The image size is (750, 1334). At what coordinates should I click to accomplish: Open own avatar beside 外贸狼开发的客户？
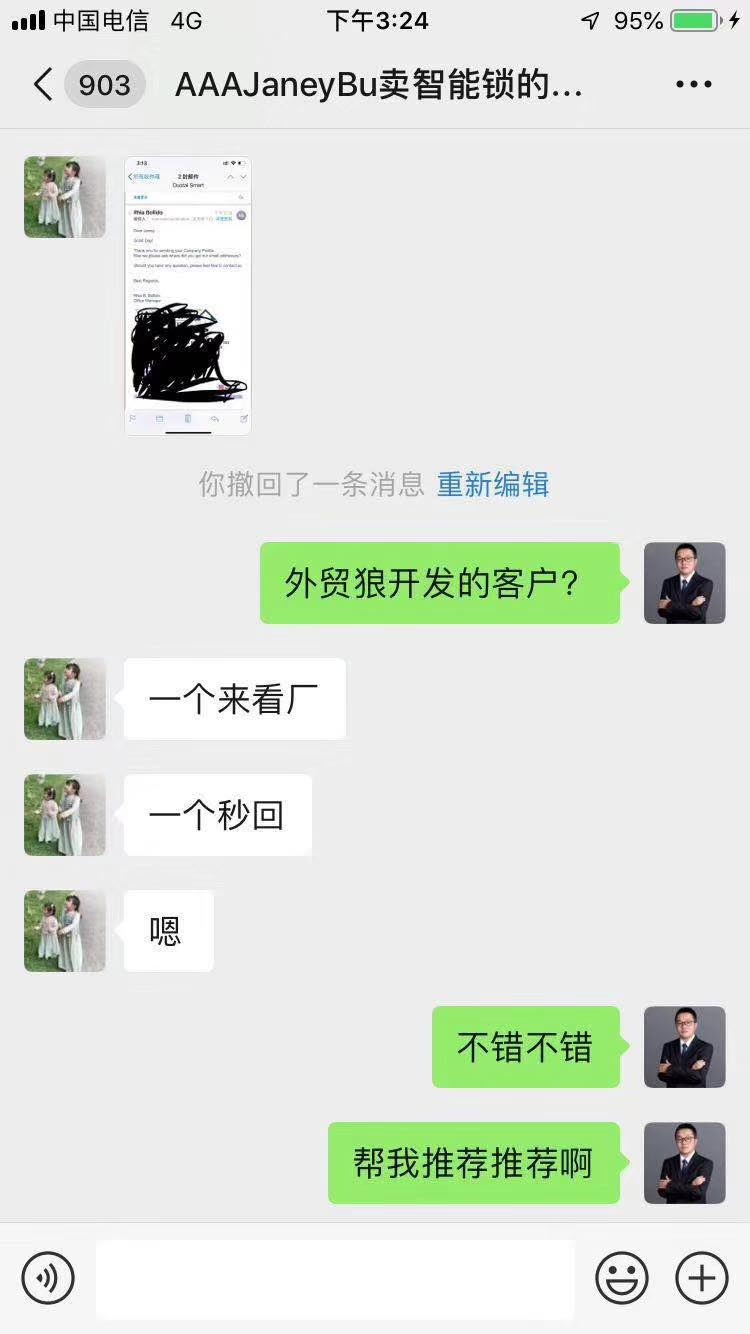[x=685, y=583]
